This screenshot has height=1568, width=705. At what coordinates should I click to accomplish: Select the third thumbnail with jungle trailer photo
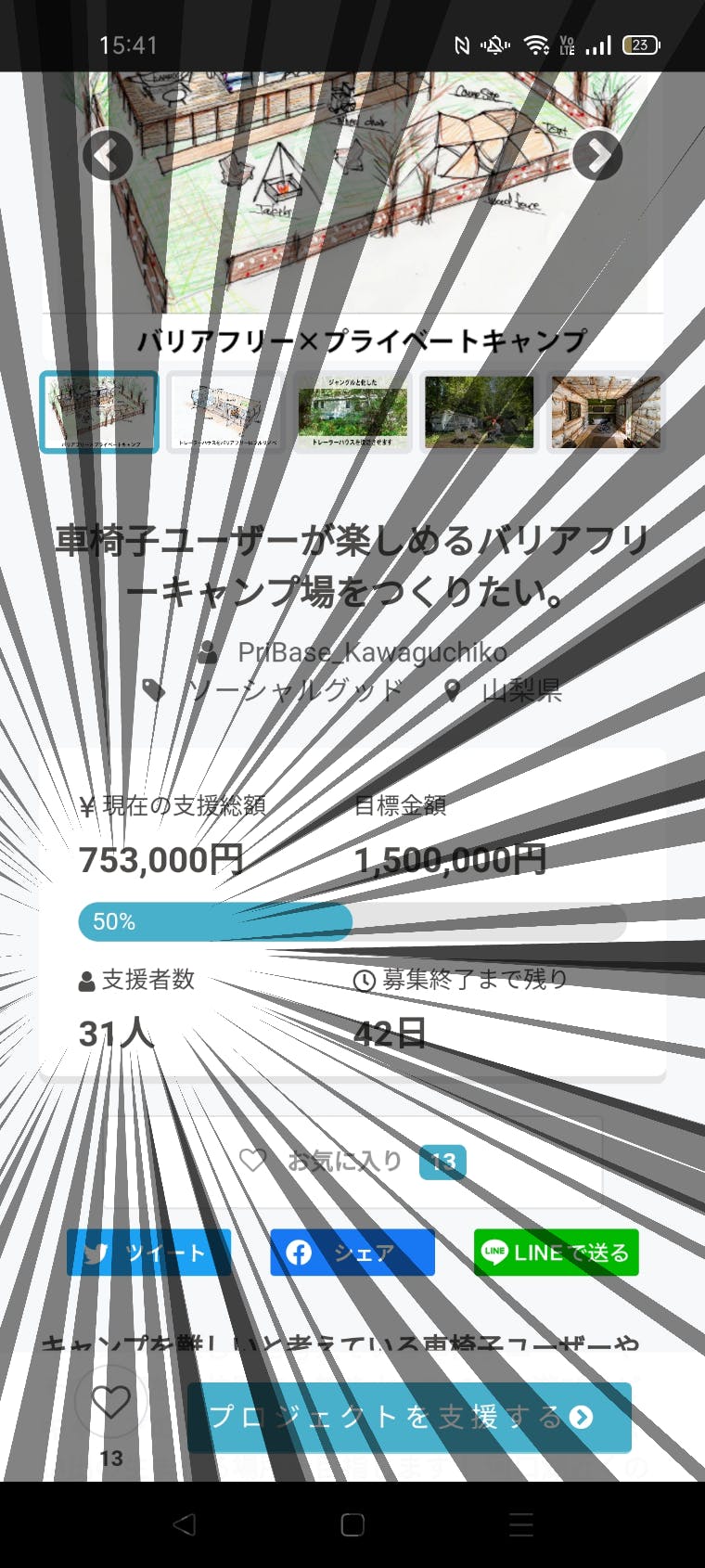[352, 412]
